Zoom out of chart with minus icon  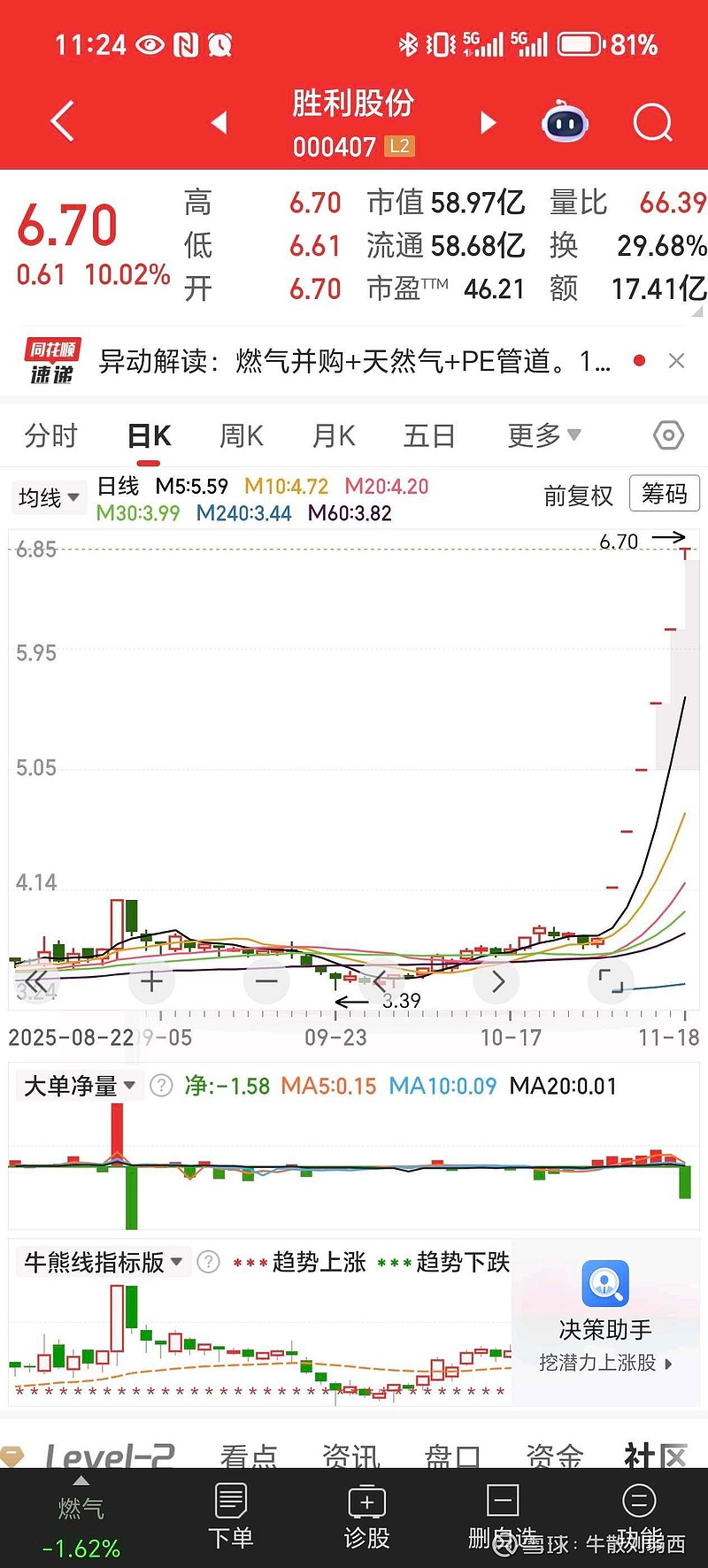(266, 981)
